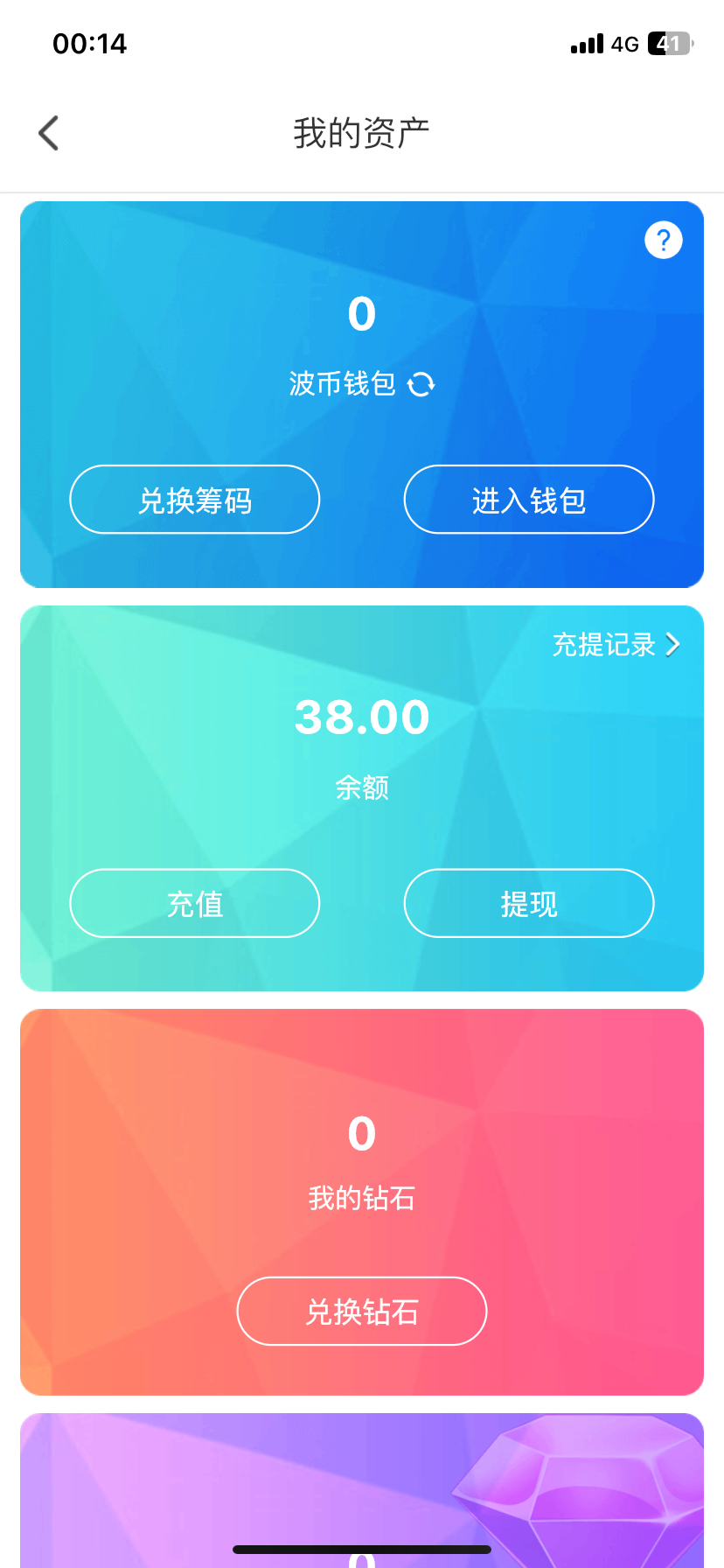Viewport: 724px width, 1568px height.
Task: Tap the clock showing 00:14
Action: point(89,43)
